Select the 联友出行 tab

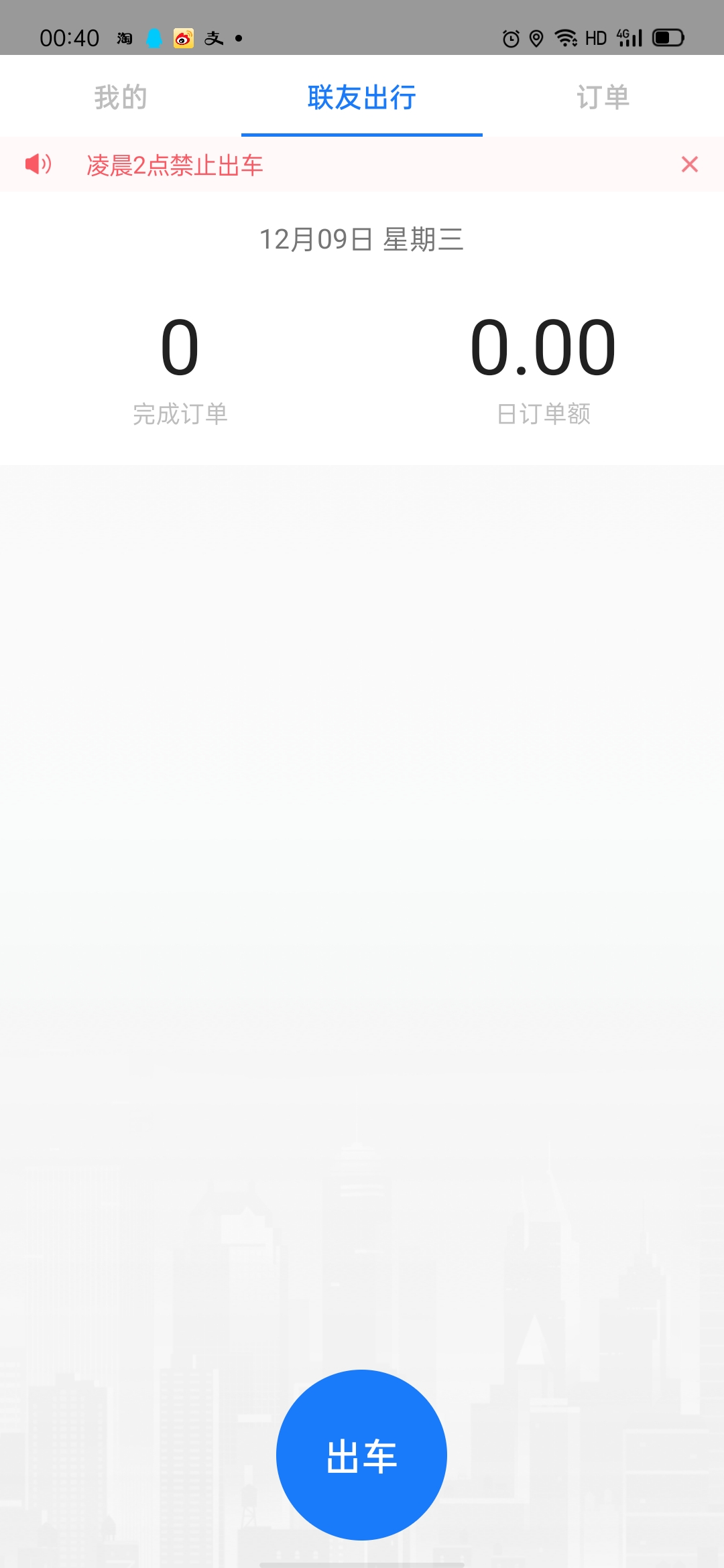pos(362,97)
